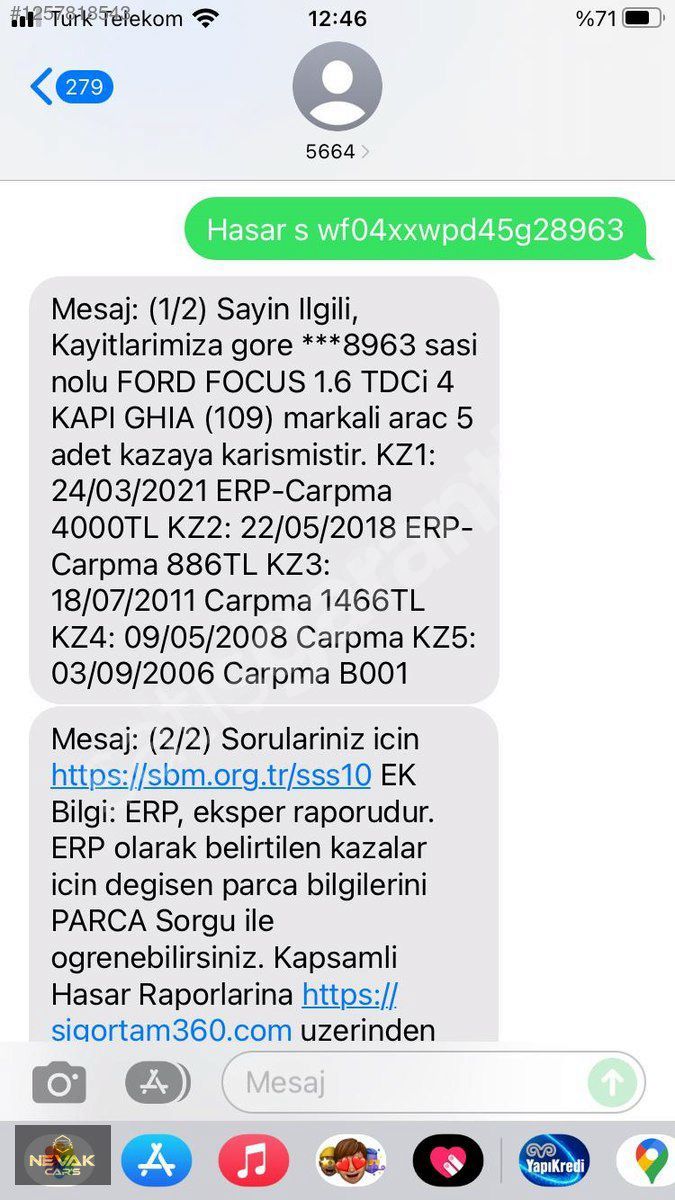This screenshot has height=1200, width=675.
Task: Open the App Store iMessage app
Action: (156, 1160)
